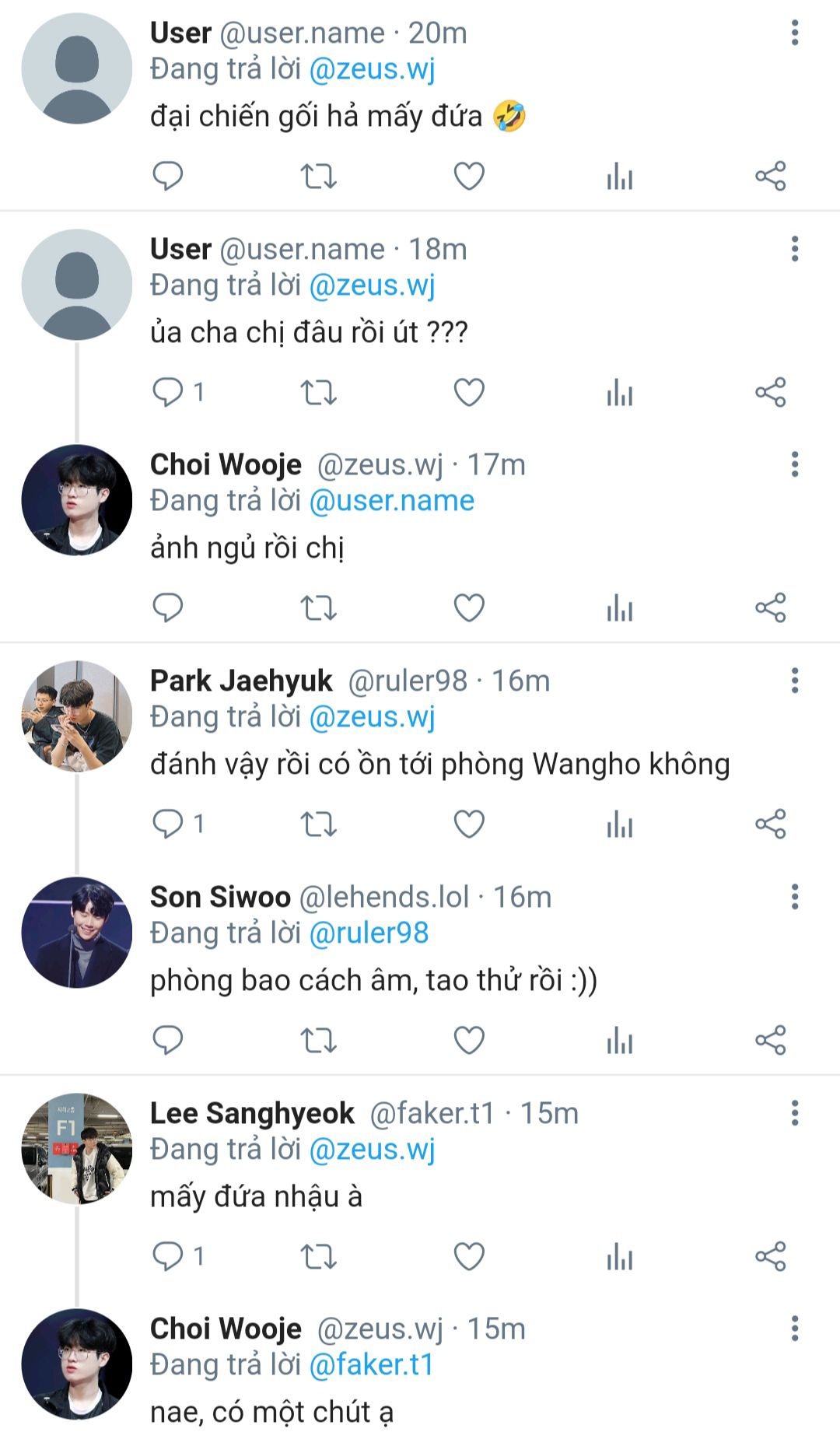Share Lee Sanghyeok's "mấy đứa nhậu à" reply
The image size is (840, 1453).
point(770,1257)
